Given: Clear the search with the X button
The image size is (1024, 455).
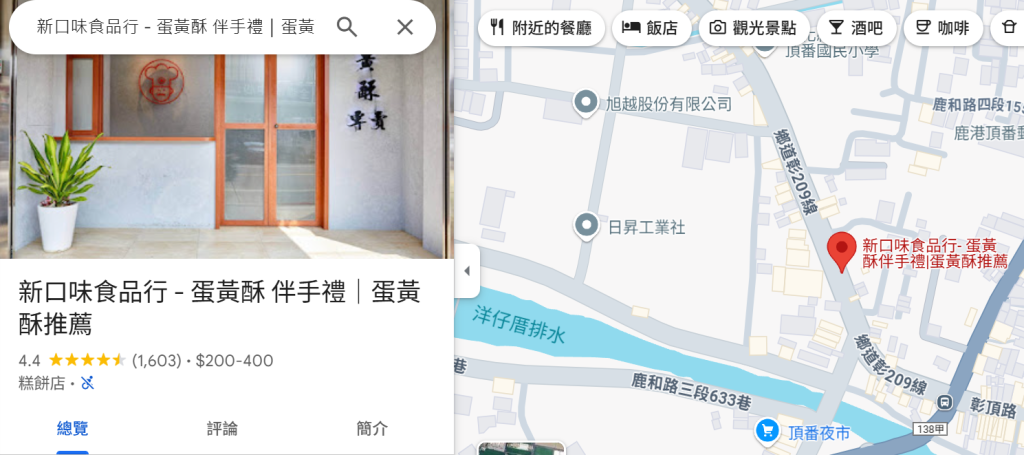Looking at the screenshot, I should coord(404,27).
